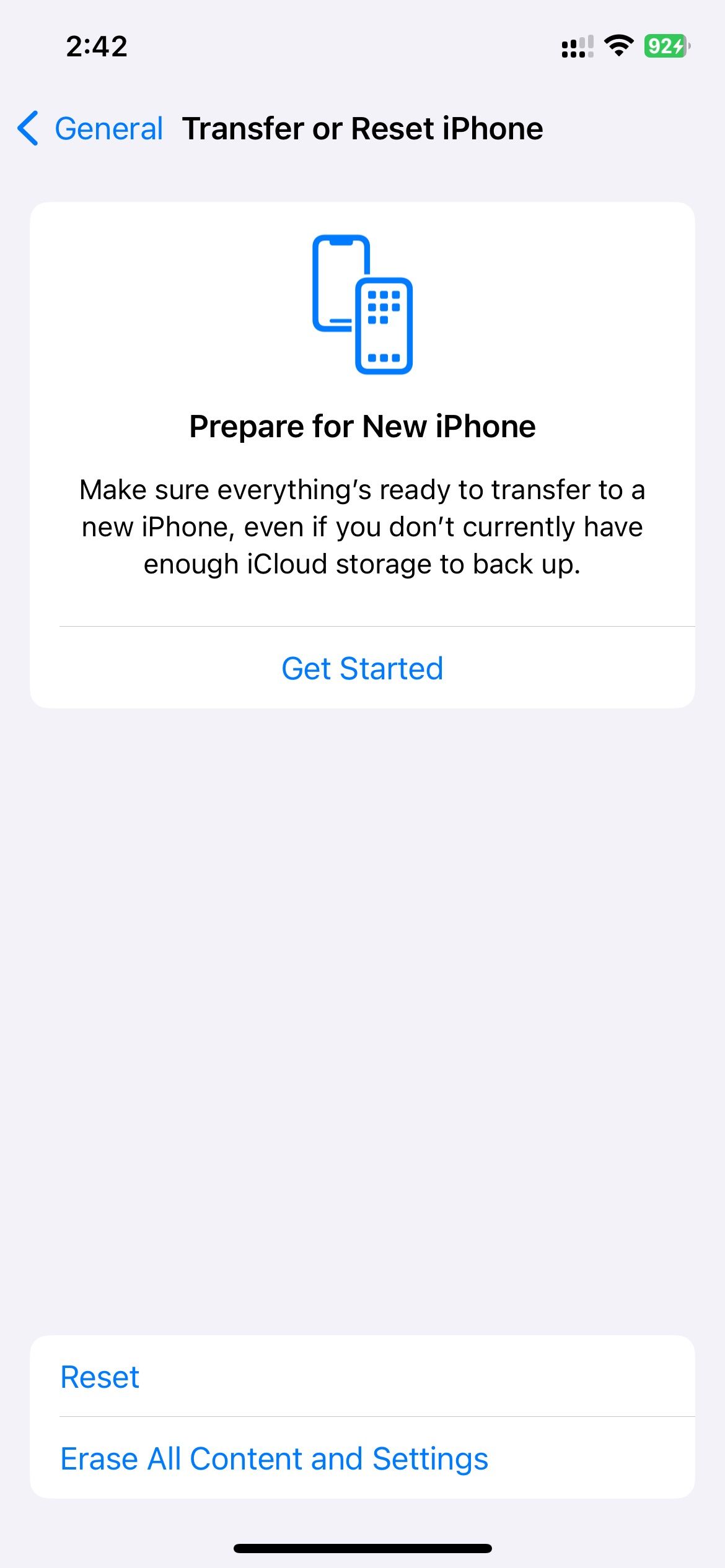Select Erase All Content and Settings
The width and height of the screenshot is (725, 1568).
(274, 1458)
